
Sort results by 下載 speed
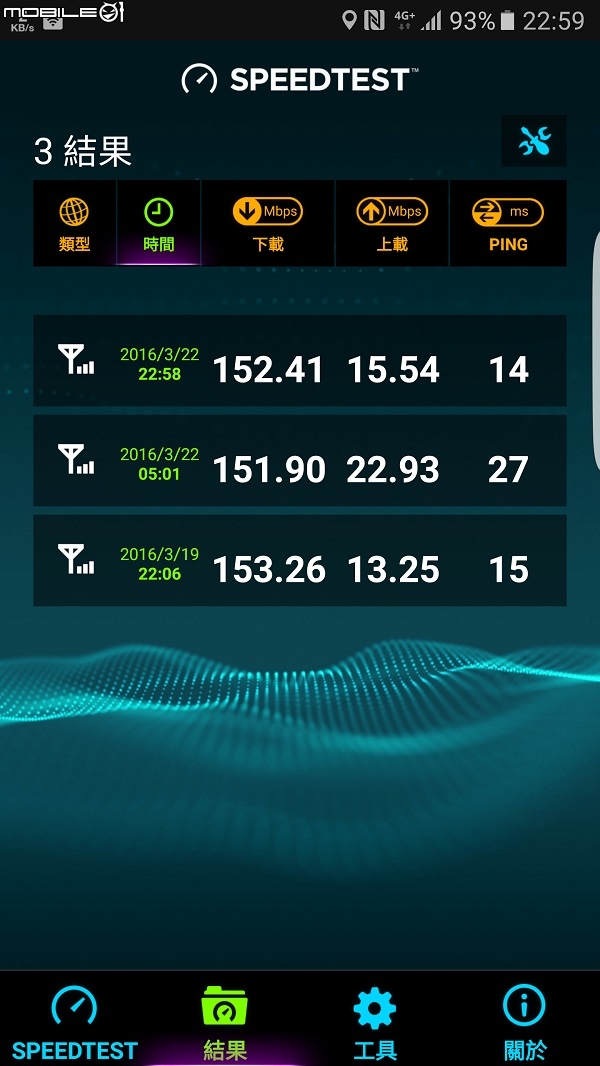click(268, 223)
